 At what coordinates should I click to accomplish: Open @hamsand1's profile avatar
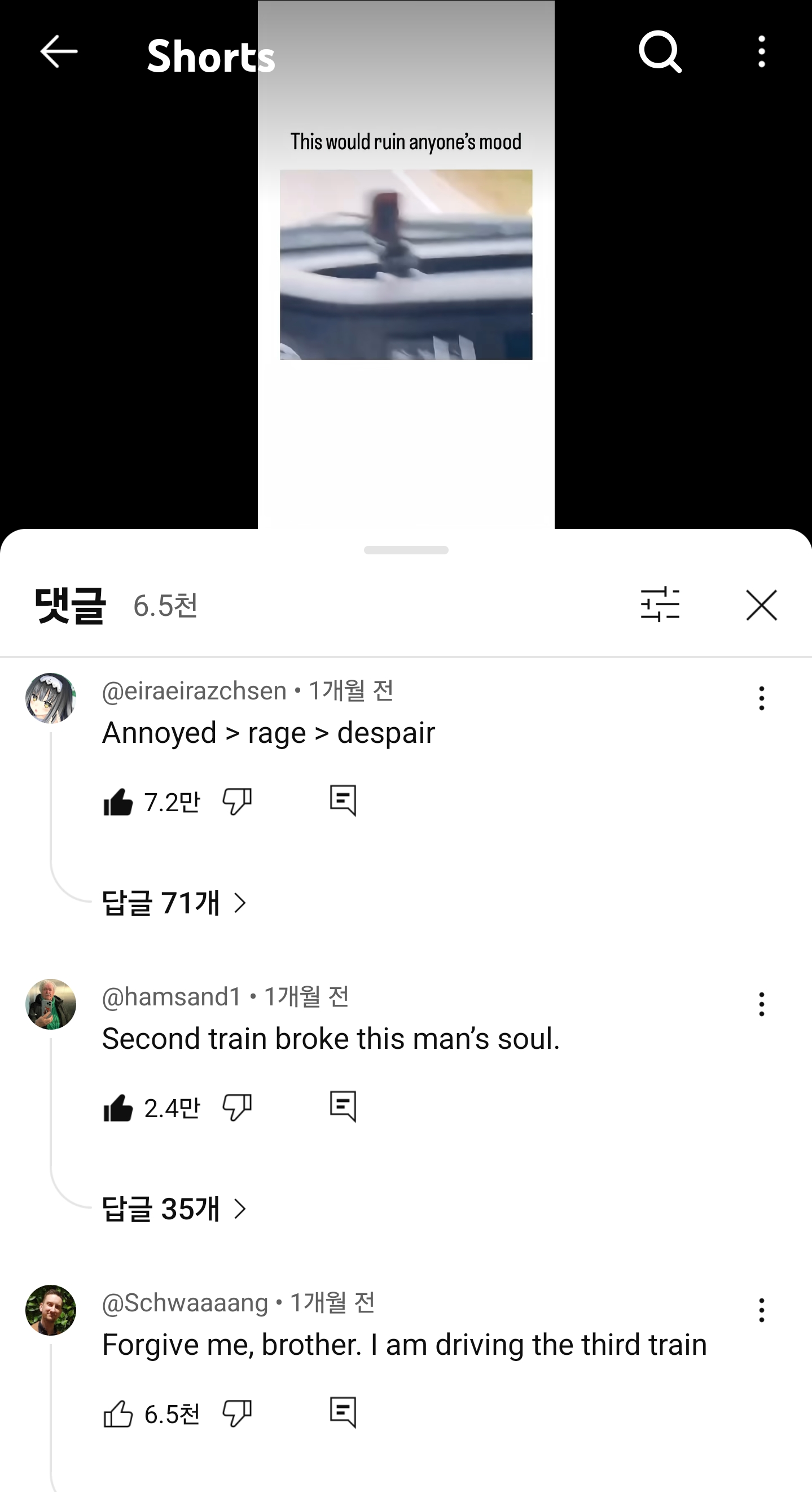(51, 1004)
